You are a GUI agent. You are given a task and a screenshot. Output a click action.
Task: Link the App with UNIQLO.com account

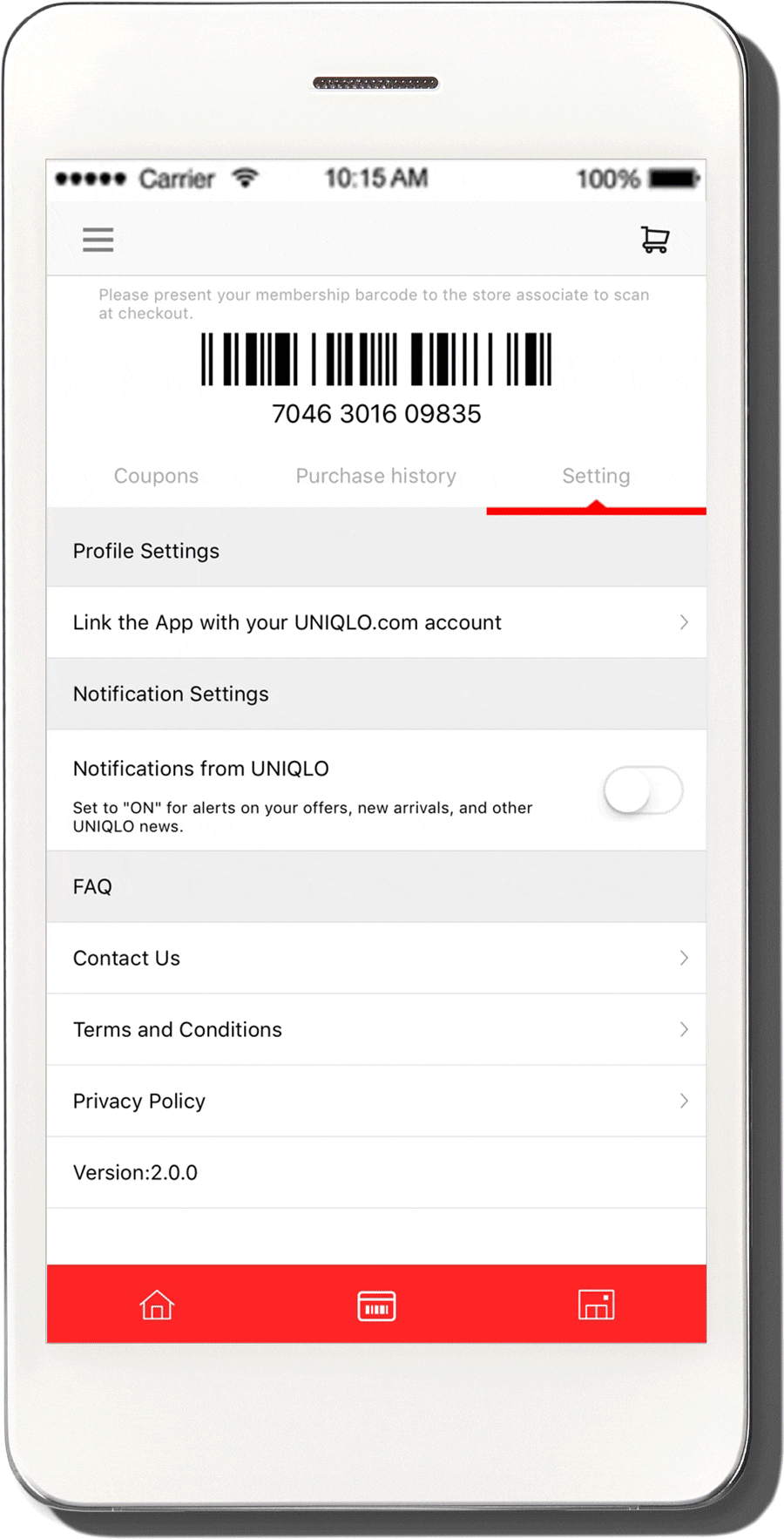[x=376, y=622]
